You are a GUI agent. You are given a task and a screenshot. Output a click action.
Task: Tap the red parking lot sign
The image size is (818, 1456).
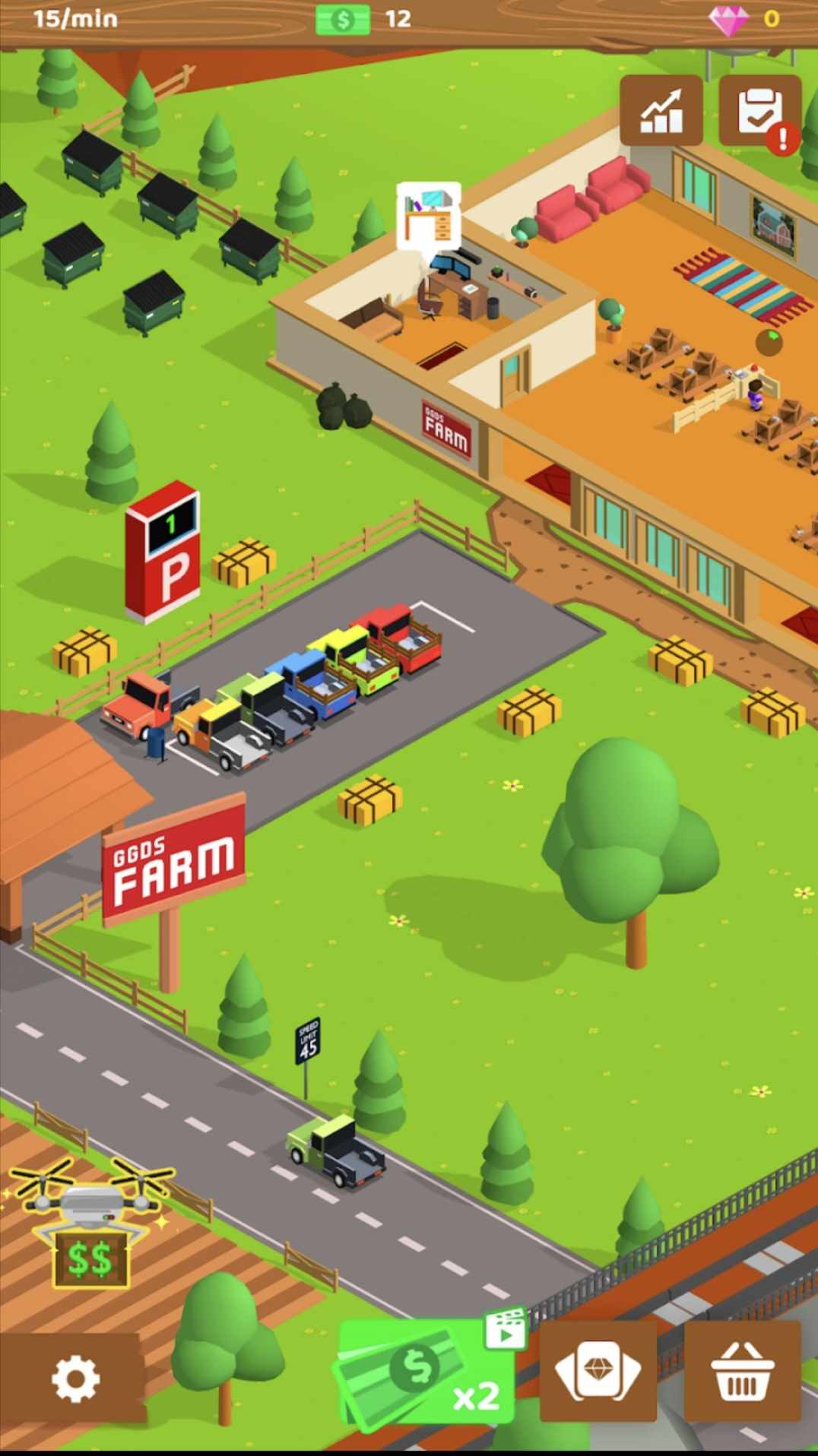pyautogui.click(x=163, y=552)
